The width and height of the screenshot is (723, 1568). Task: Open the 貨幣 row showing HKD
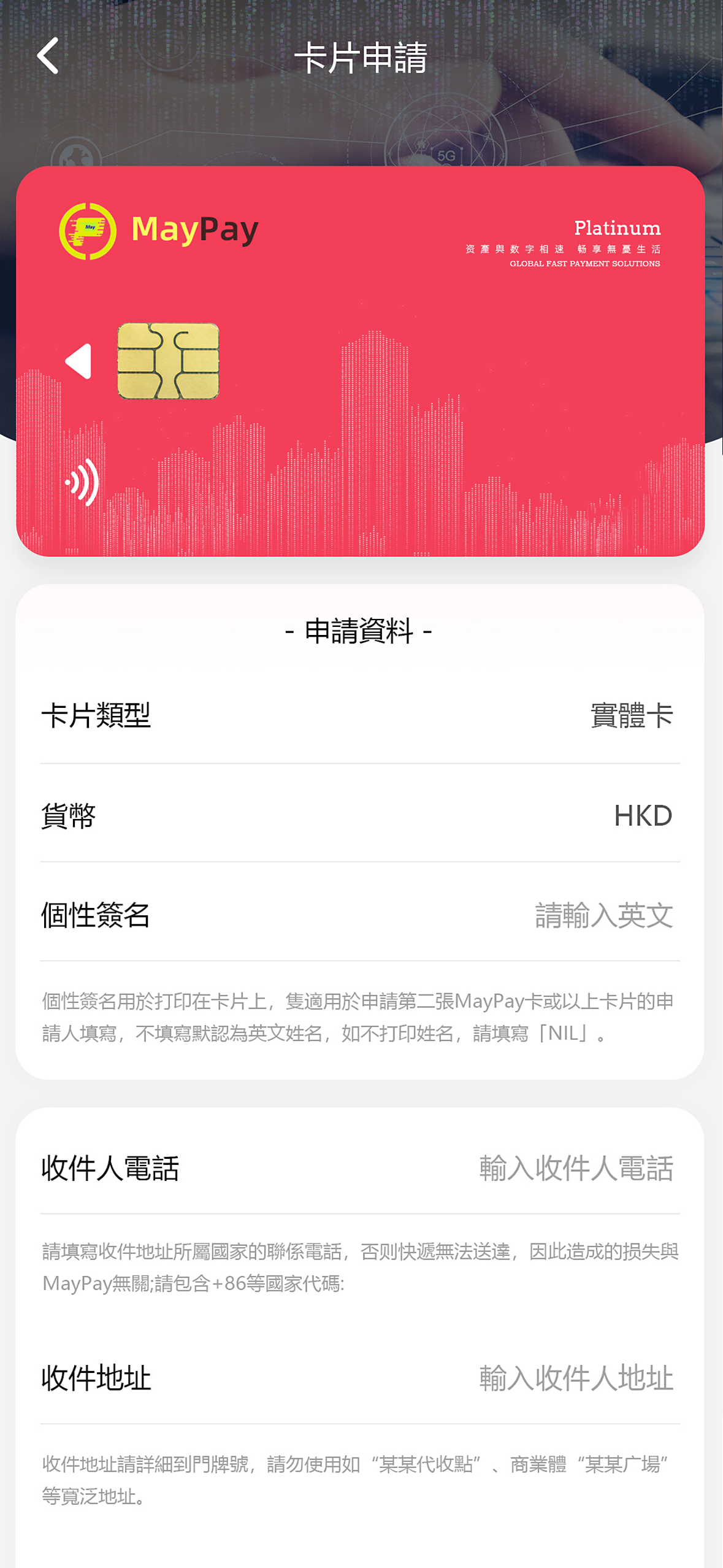360,816
